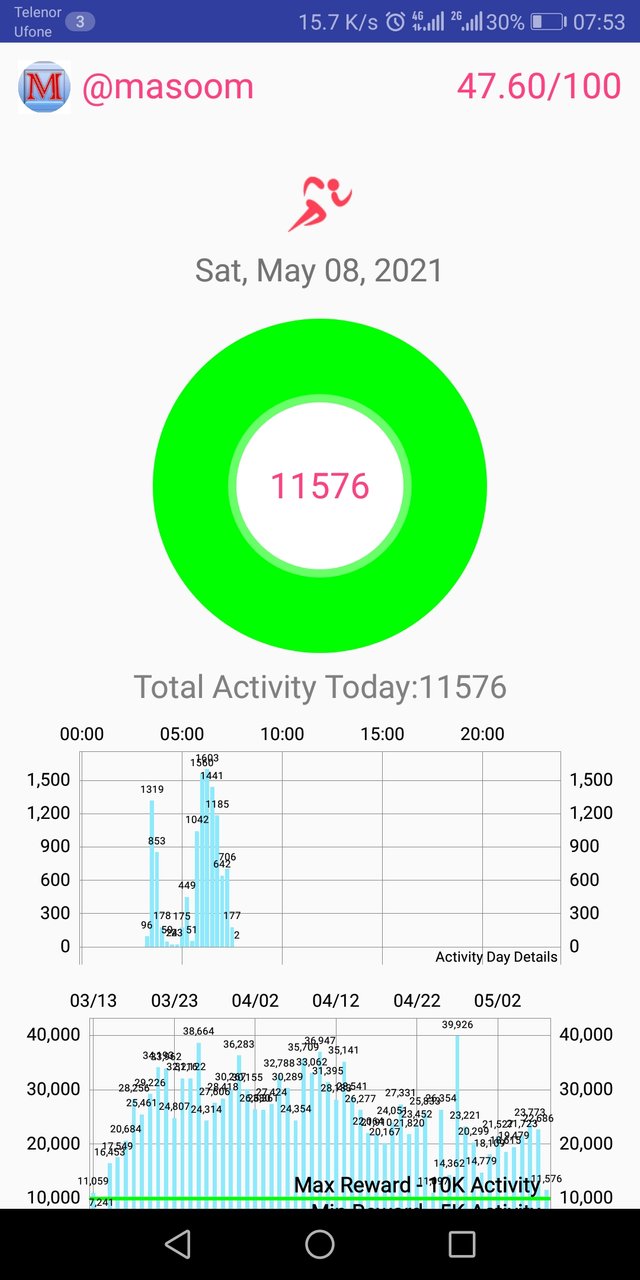Open the recent apps overview
Viewport: 640px width, 1280px height.
pyautogui.click(x=462, y=1244)
